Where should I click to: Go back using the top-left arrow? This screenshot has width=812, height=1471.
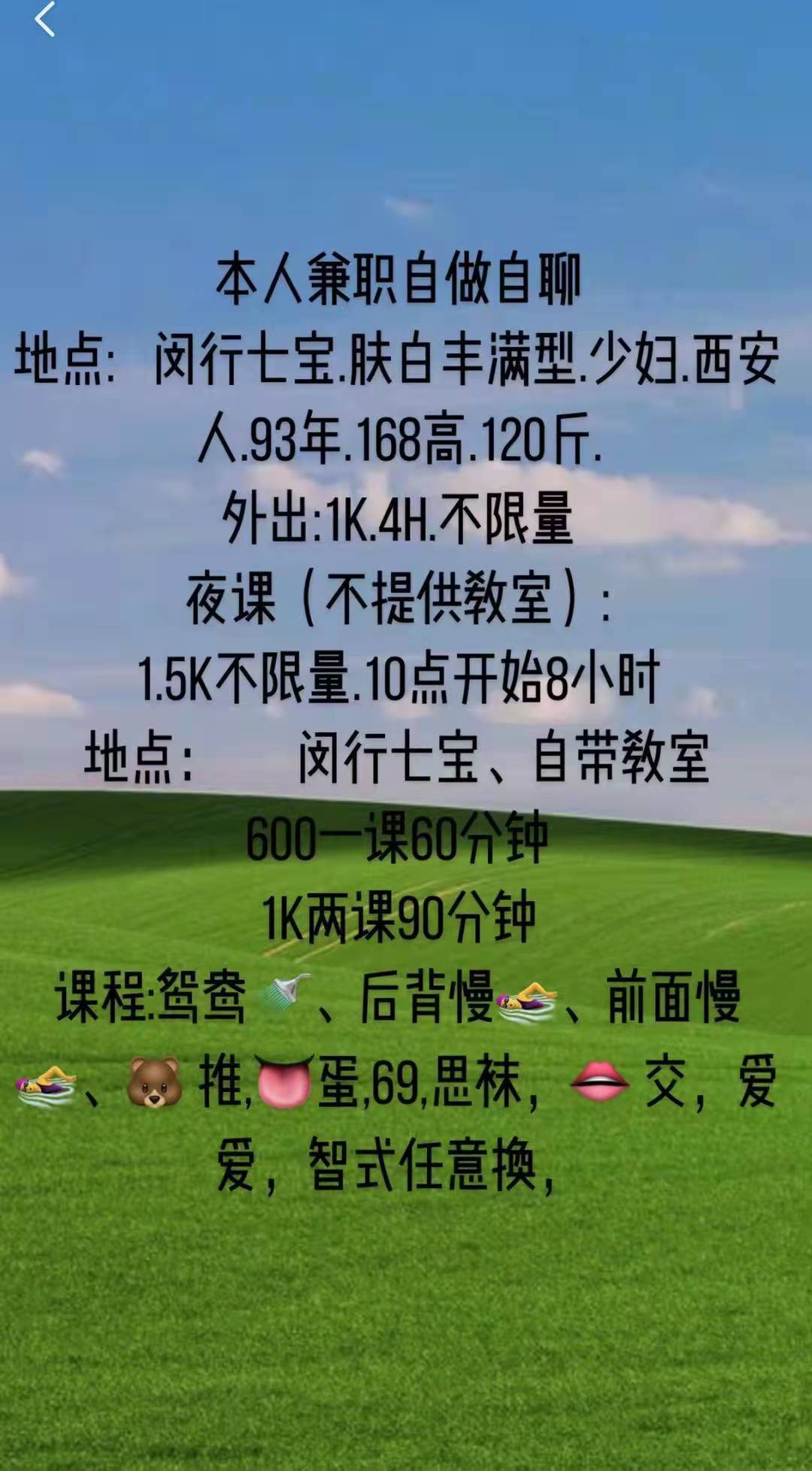[x=45, y=20]
